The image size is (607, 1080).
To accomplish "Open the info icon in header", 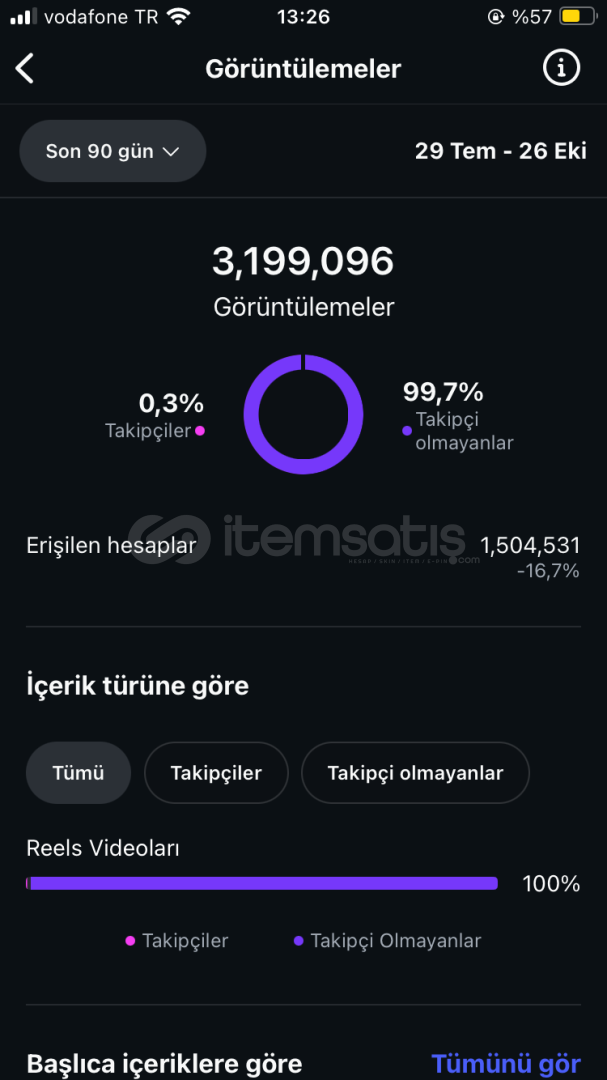I will [x=561, y=68].
